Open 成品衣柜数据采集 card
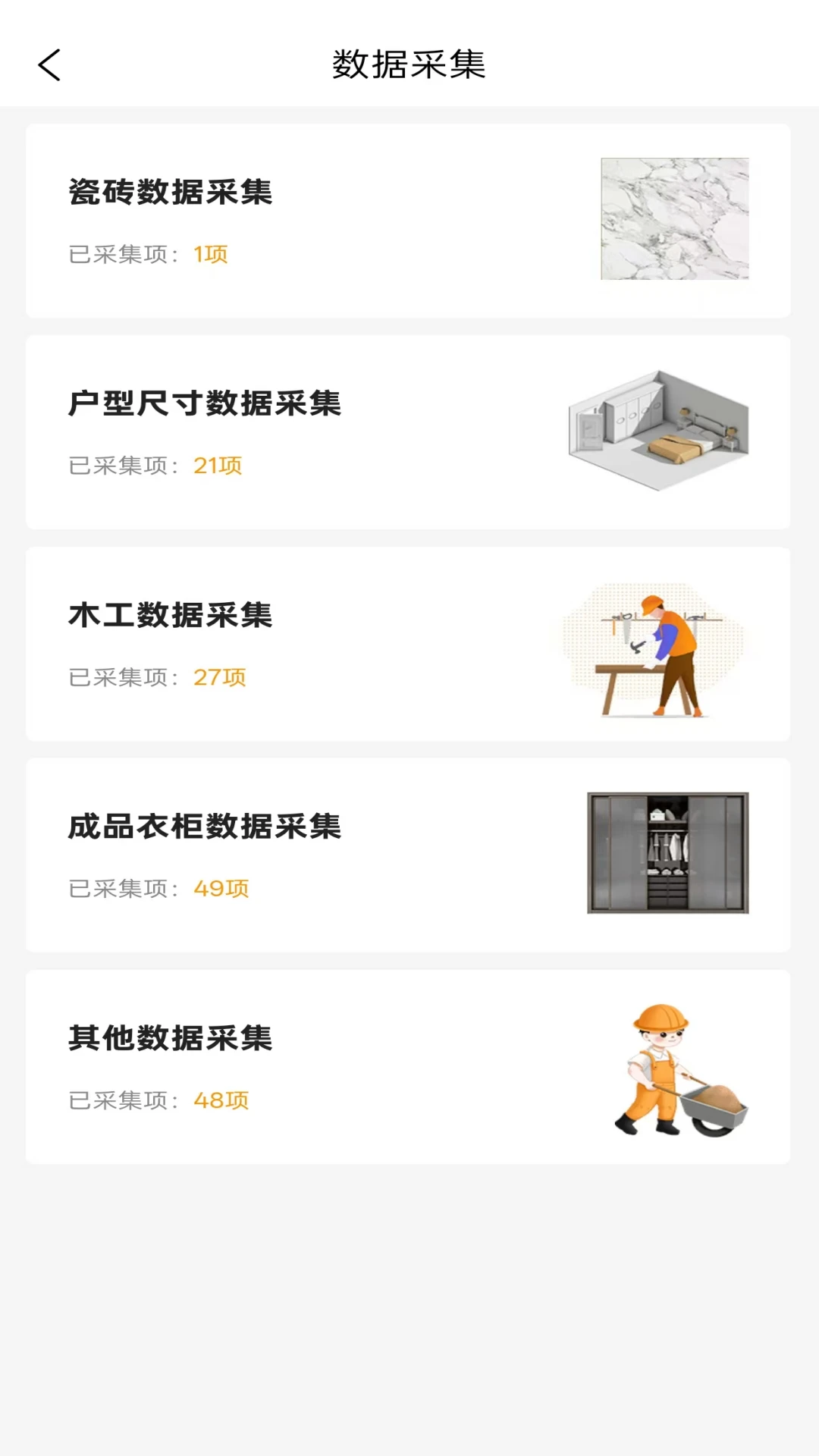Viewport: 819px width, 1456px height. pos(409,853)
